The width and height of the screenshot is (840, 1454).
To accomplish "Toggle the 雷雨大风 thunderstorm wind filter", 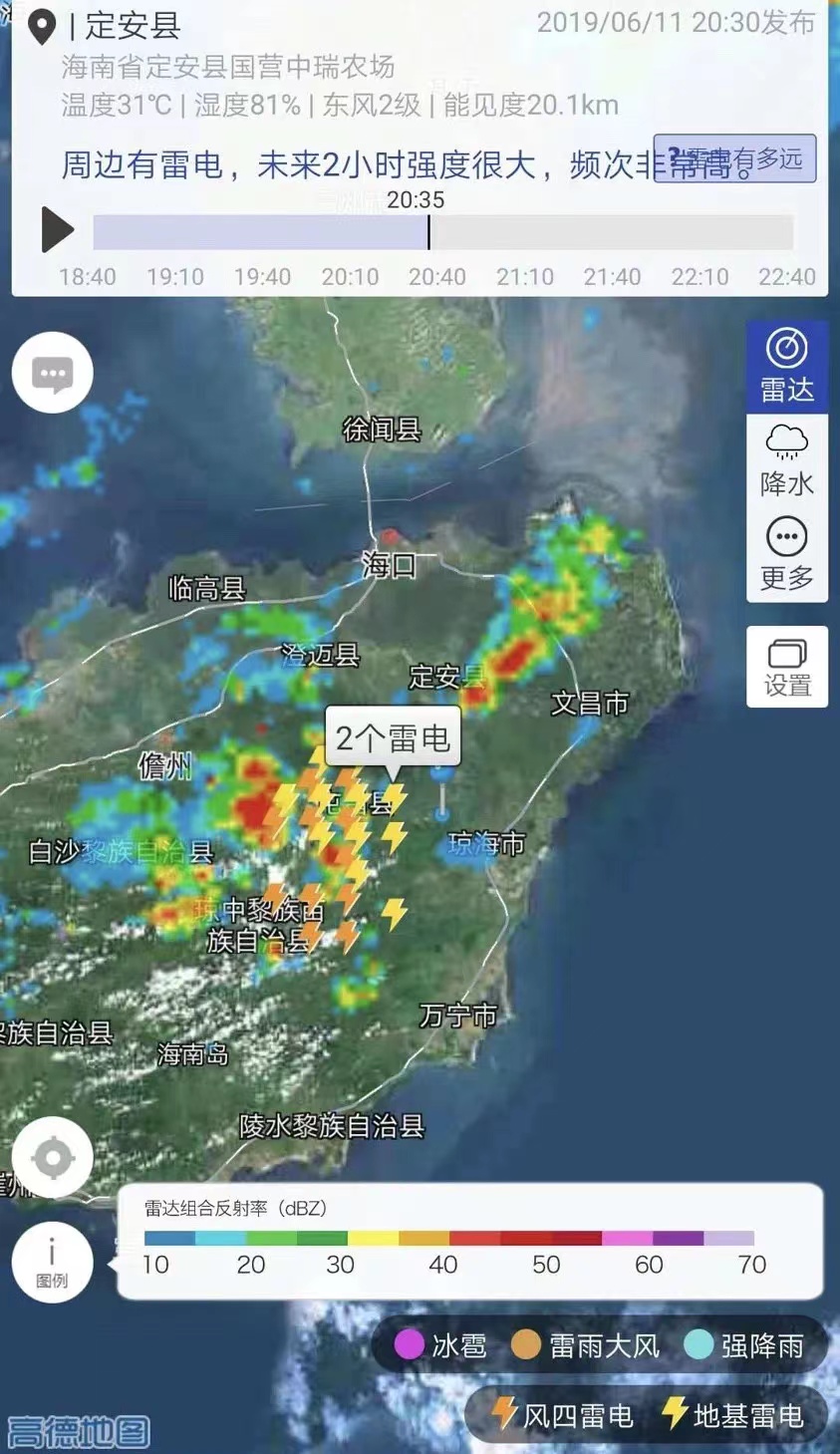I will 585,1345.
